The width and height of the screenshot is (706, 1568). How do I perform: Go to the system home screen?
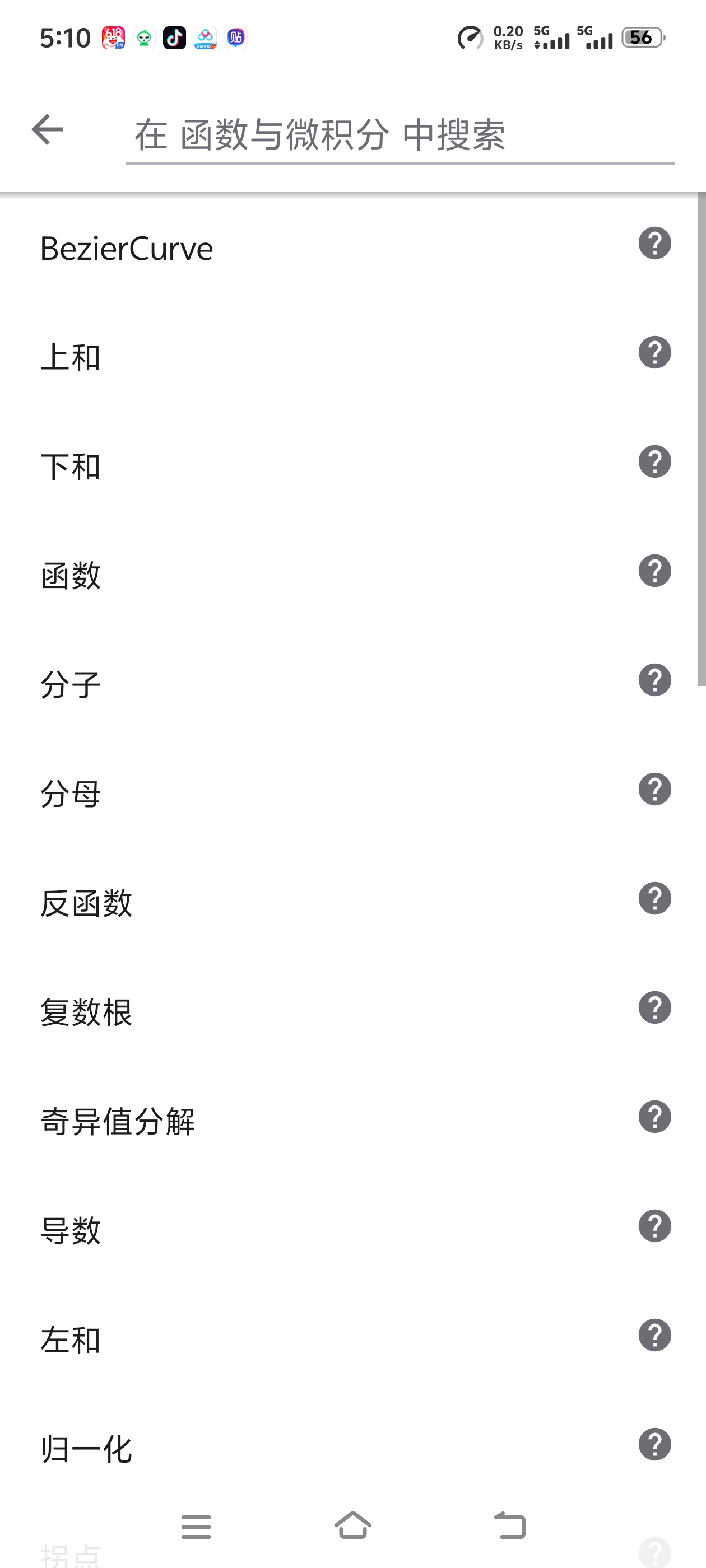pos(352,1525)
